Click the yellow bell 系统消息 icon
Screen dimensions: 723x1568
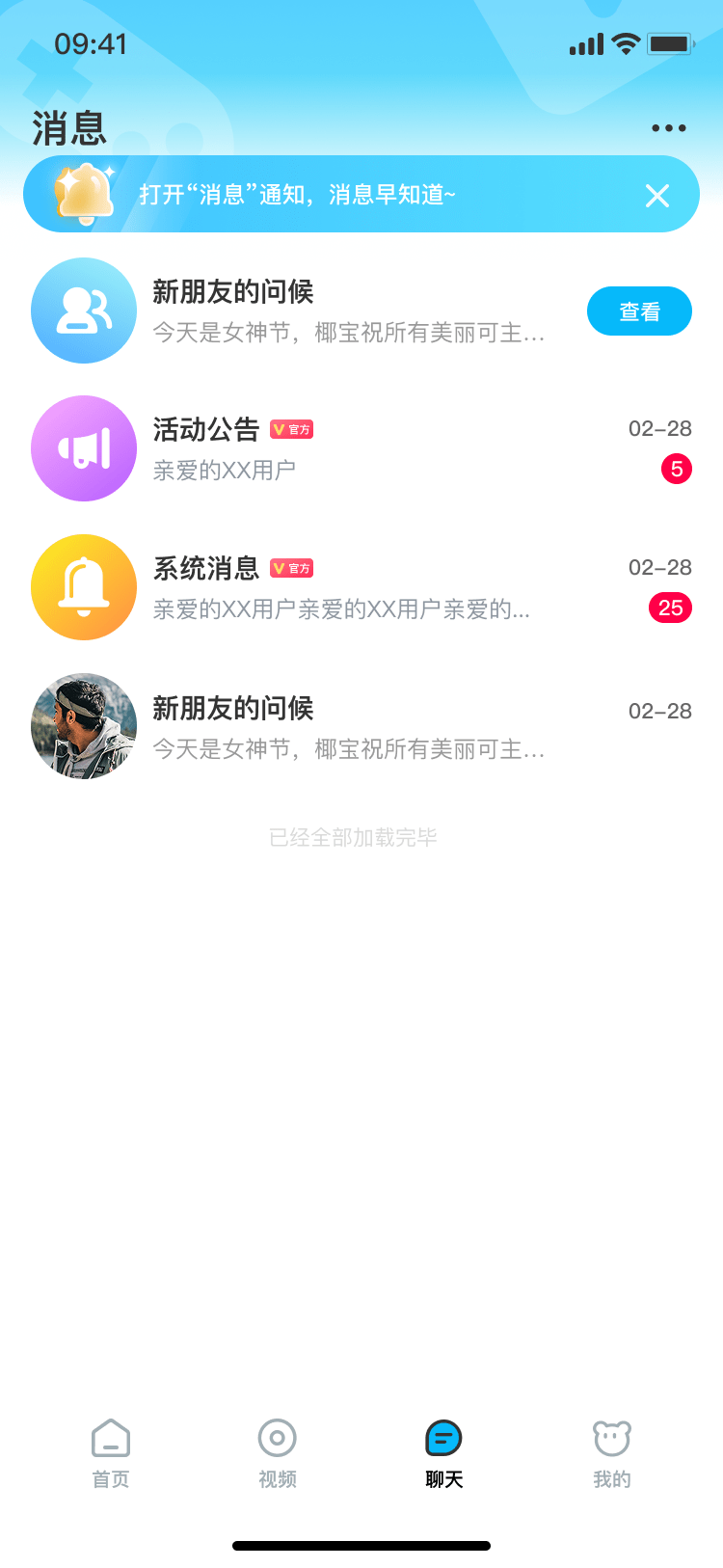click(x=83, y=587)
